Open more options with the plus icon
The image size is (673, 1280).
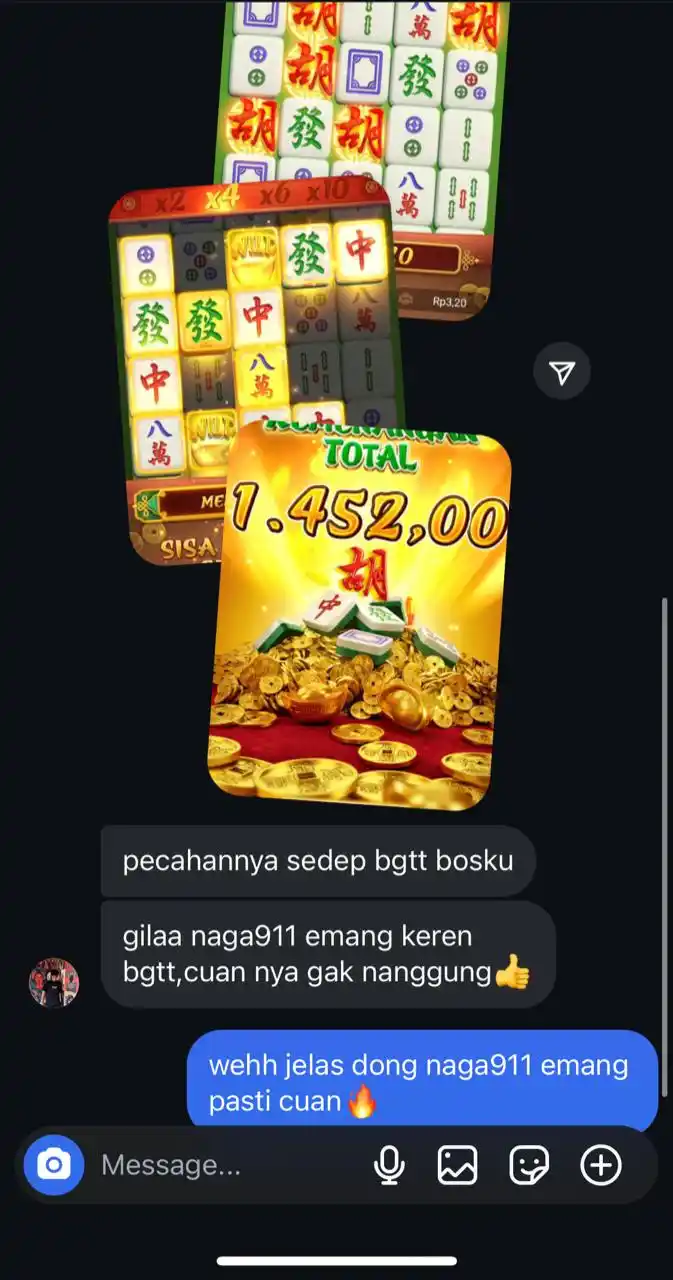[601, 1165]
